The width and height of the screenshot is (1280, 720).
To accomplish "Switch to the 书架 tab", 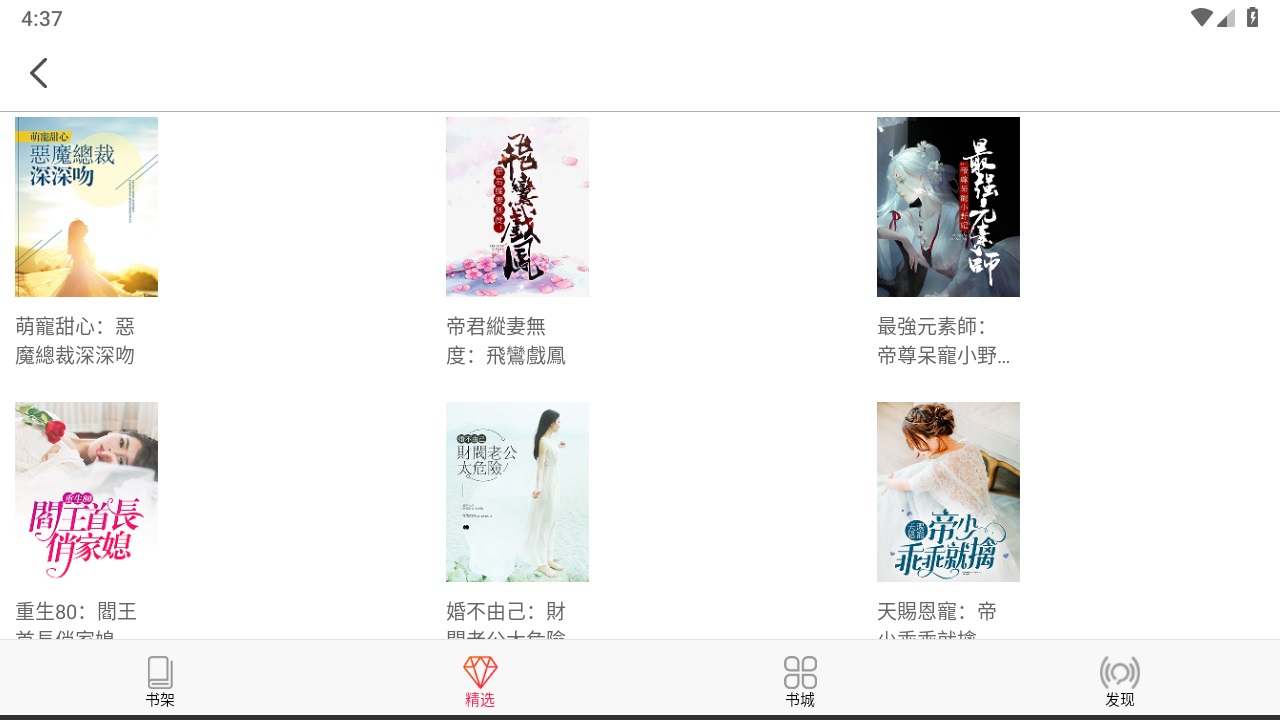I will pos(160,681).
